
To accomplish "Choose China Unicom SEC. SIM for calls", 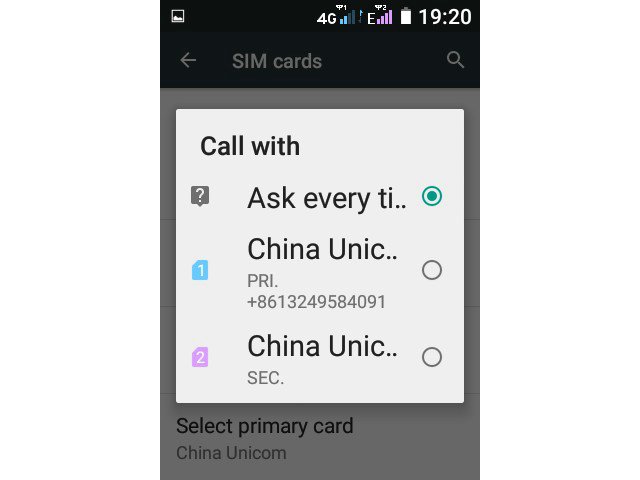I will point(431,357).
